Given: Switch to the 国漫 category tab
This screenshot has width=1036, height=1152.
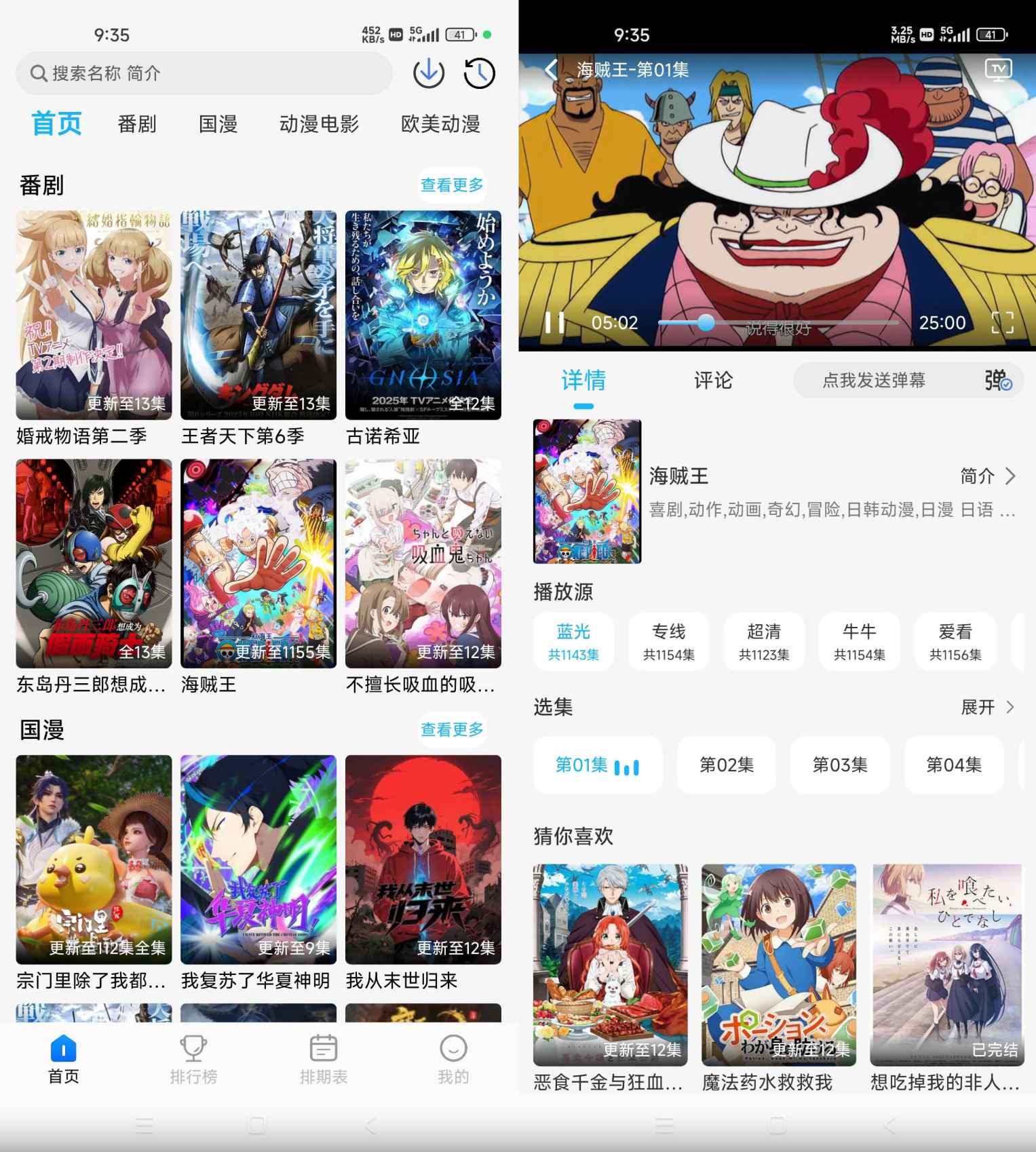Looking at the screenshot, I should point(217,124).
